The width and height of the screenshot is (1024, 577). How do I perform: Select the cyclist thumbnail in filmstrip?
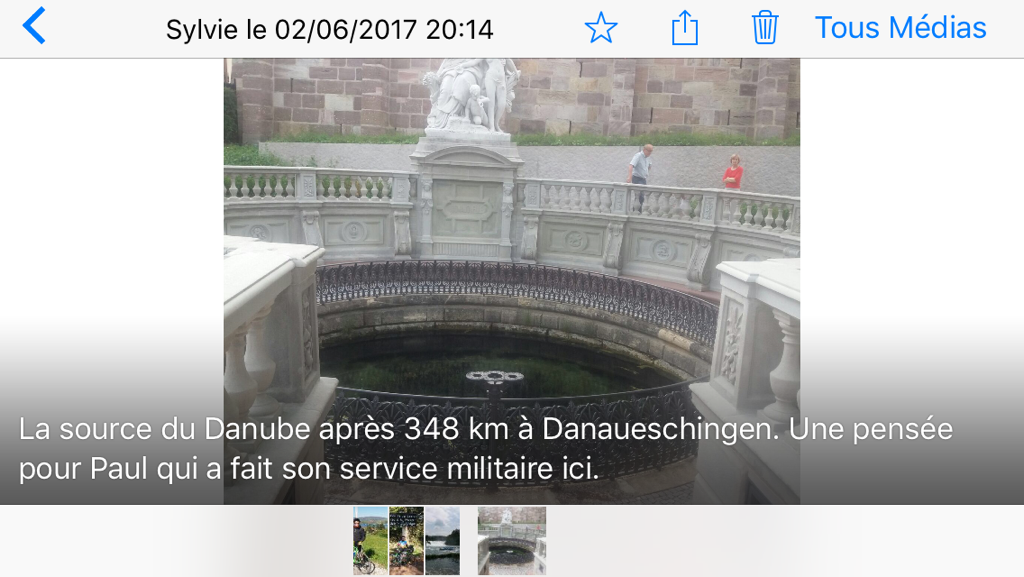(370, 540)
